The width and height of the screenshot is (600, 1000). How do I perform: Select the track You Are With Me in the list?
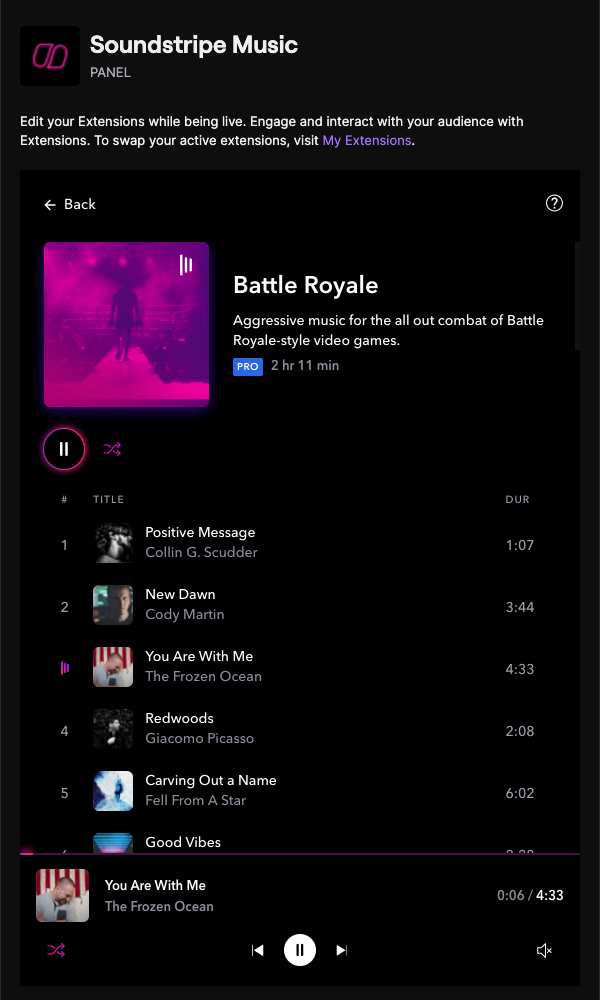[198, 657]
